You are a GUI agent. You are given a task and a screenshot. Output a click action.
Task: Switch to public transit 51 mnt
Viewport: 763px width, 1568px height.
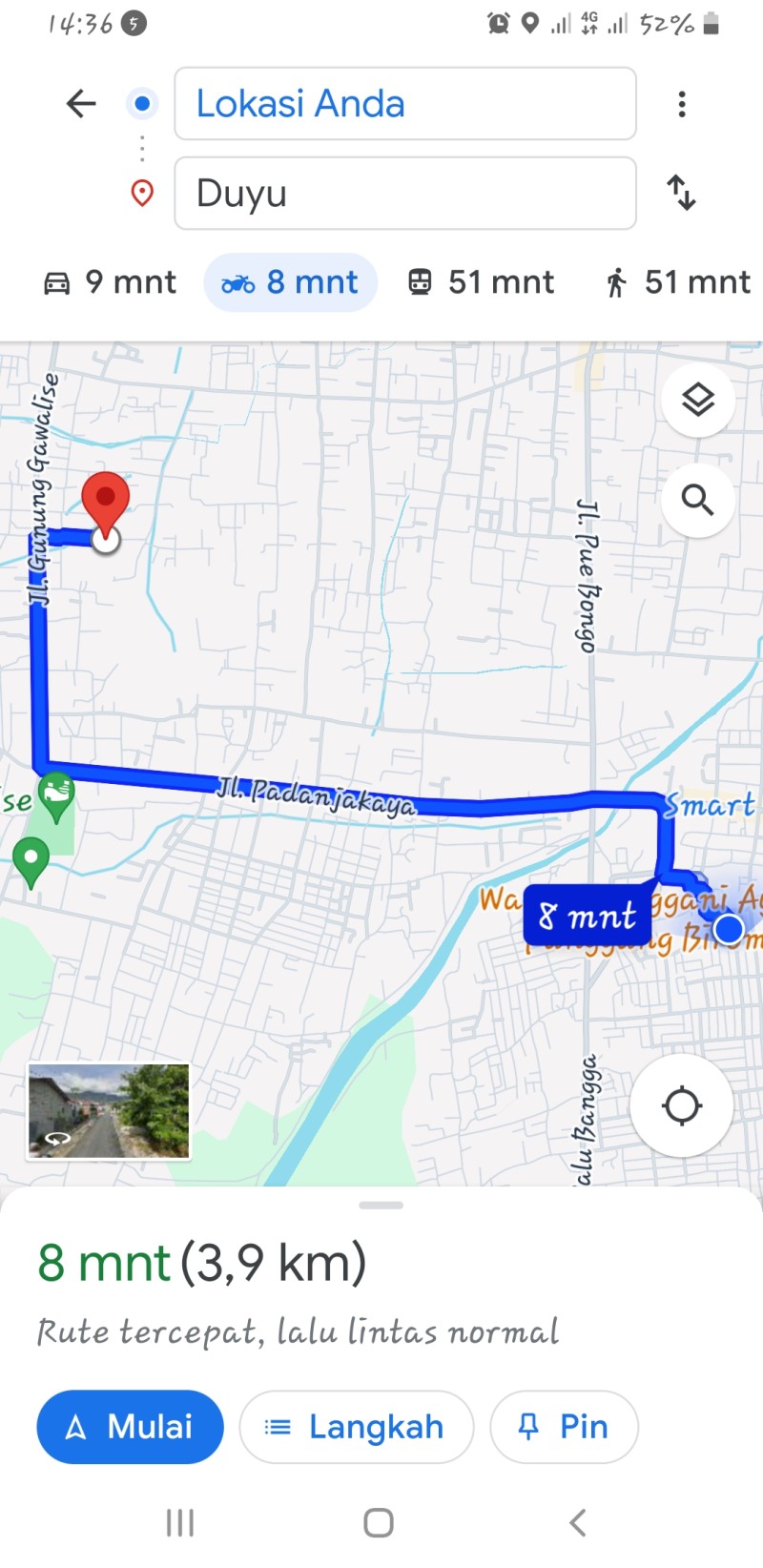coord(481,282)
